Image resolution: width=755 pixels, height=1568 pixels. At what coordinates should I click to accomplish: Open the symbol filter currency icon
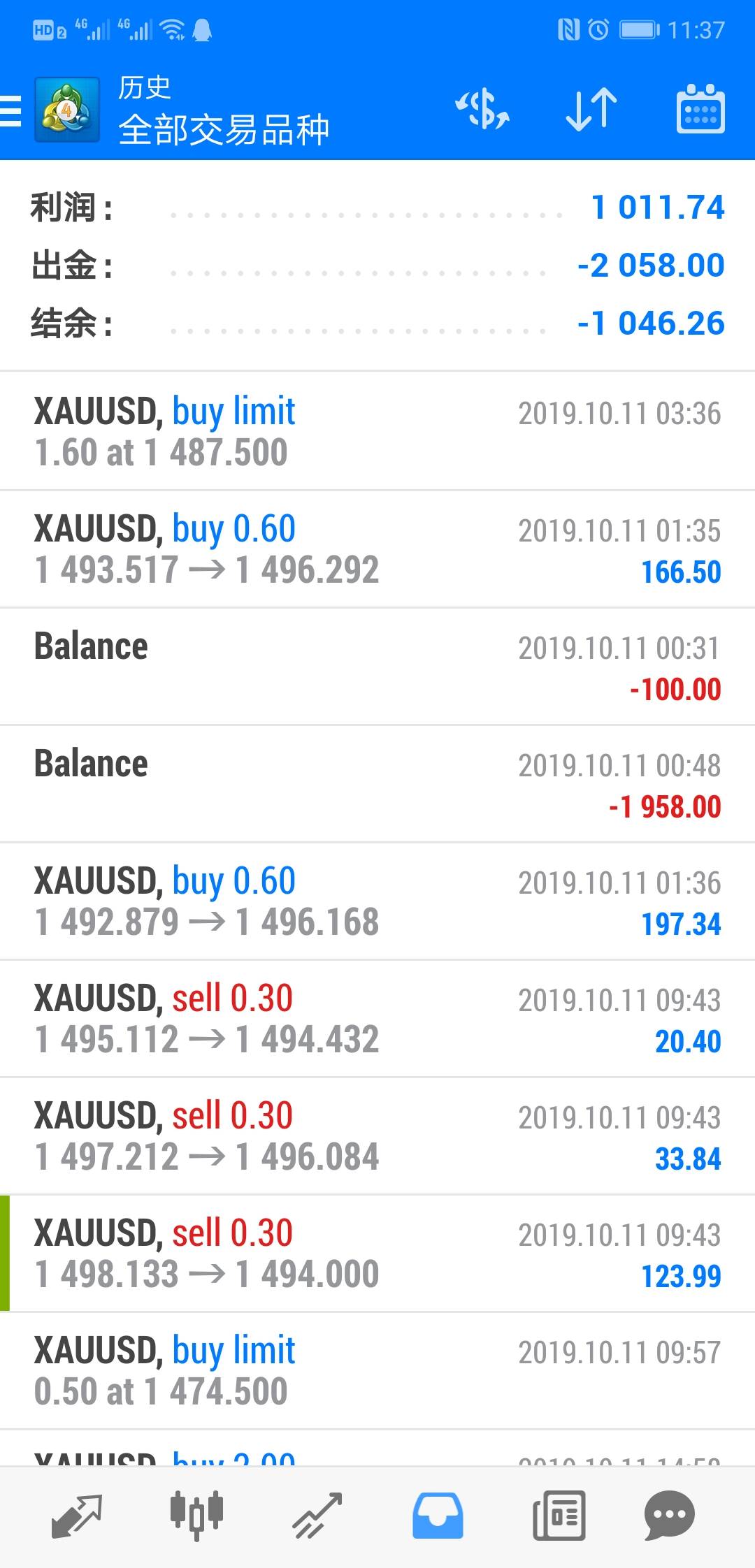pos(482,110)
